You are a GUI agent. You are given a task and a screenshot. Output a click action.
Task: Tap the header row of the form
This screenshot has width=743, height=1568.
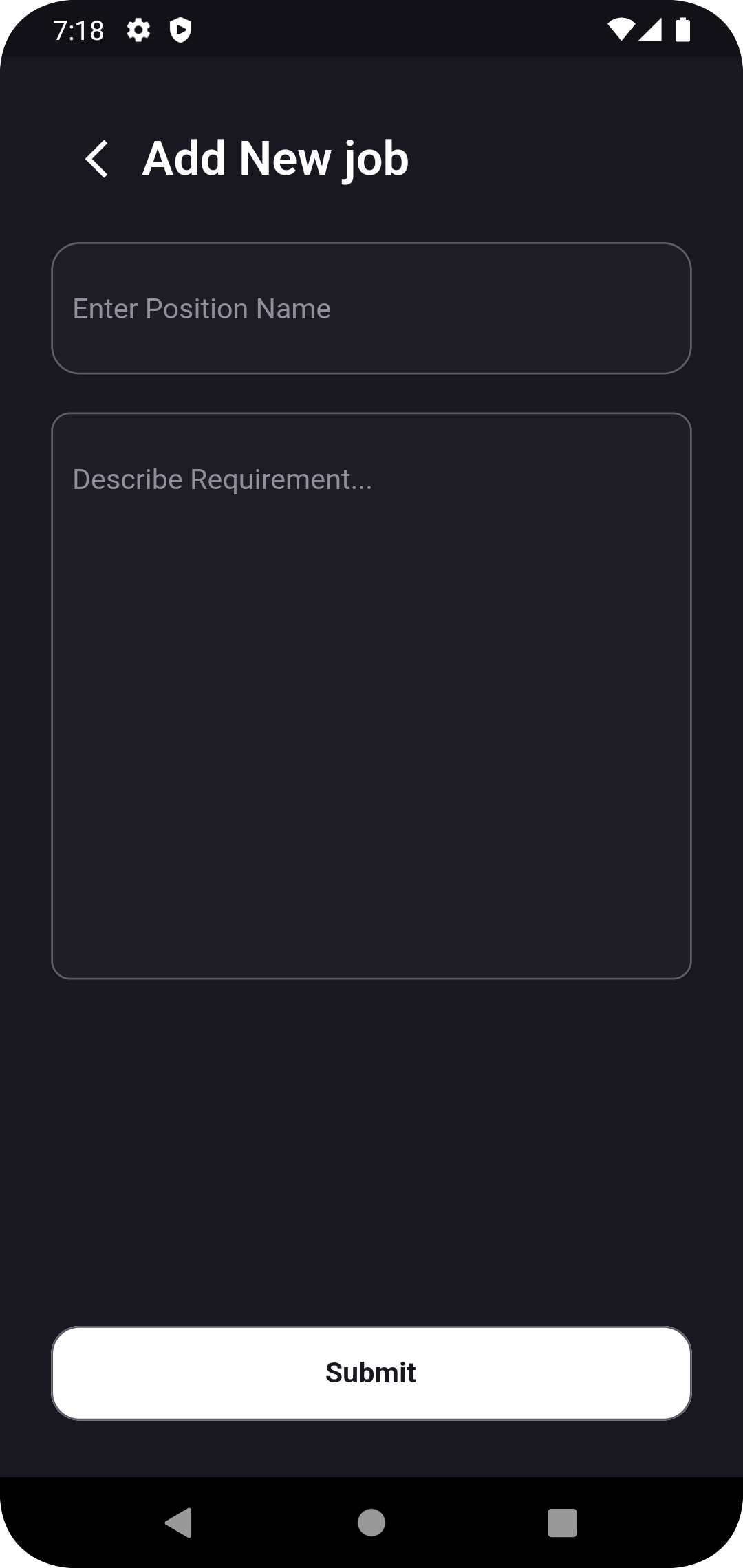point(275,158)
